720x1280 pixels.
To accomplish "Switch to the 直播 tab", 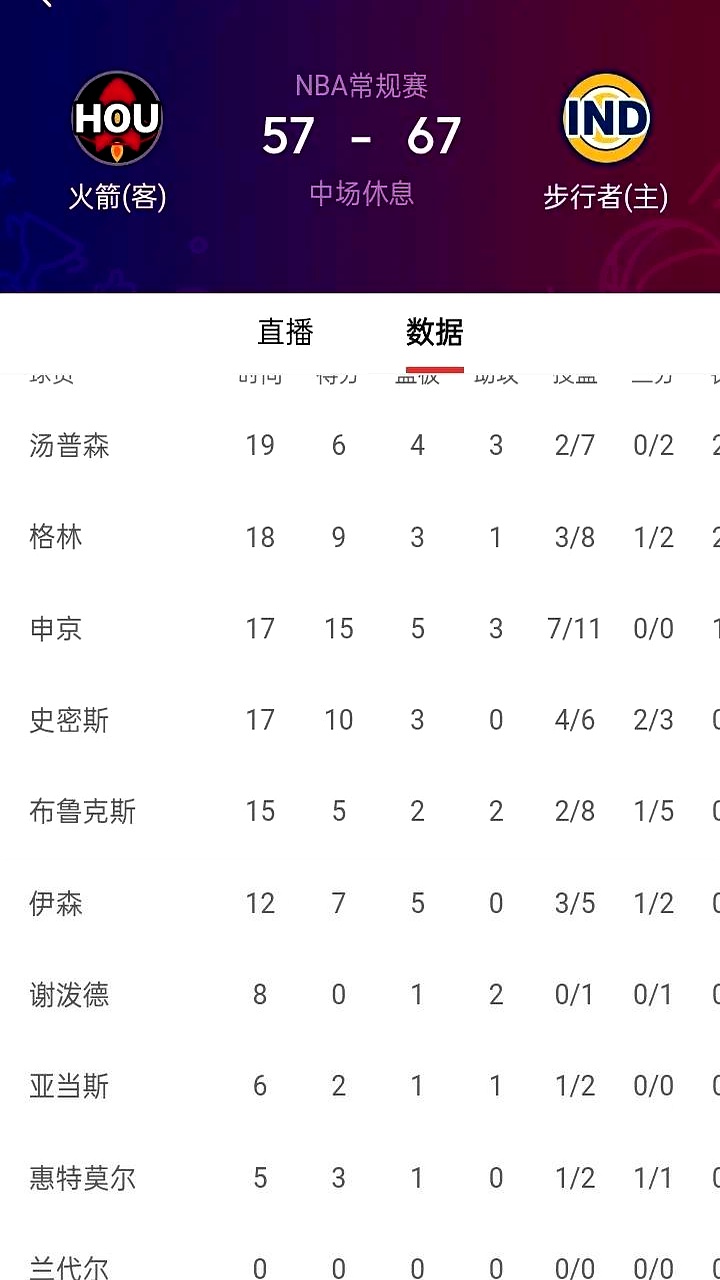I will coord(286,331).
